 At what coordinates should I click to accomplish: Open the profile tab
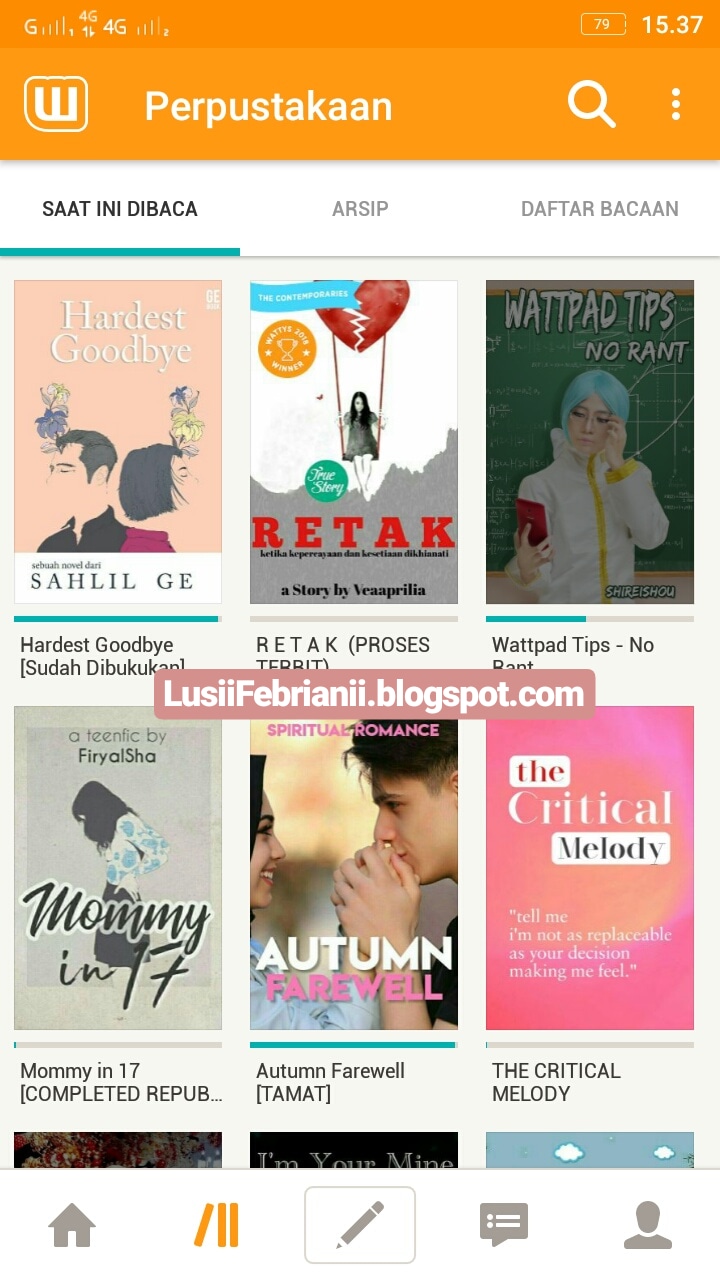point(648,1225)
